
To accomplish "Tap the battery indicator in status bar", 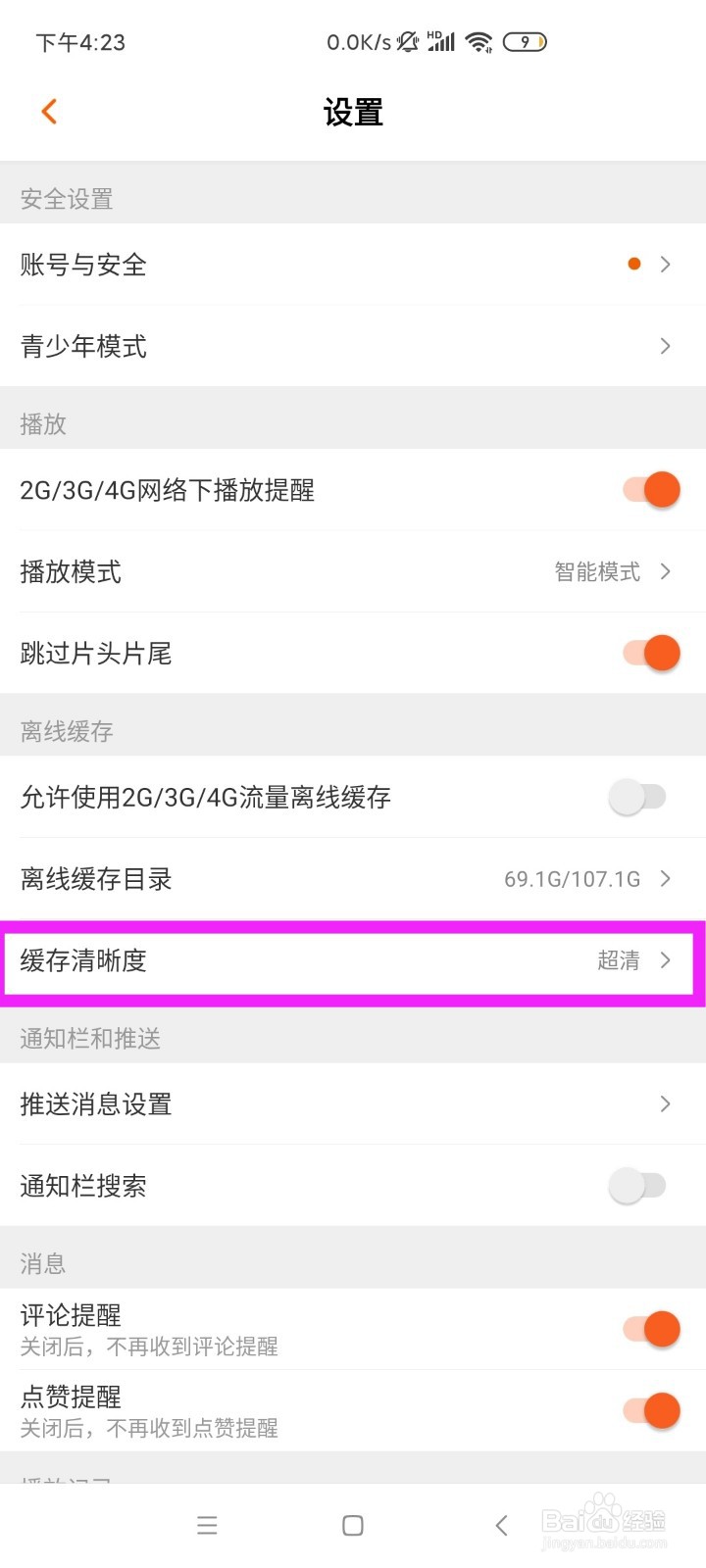I will pos(525,41).
